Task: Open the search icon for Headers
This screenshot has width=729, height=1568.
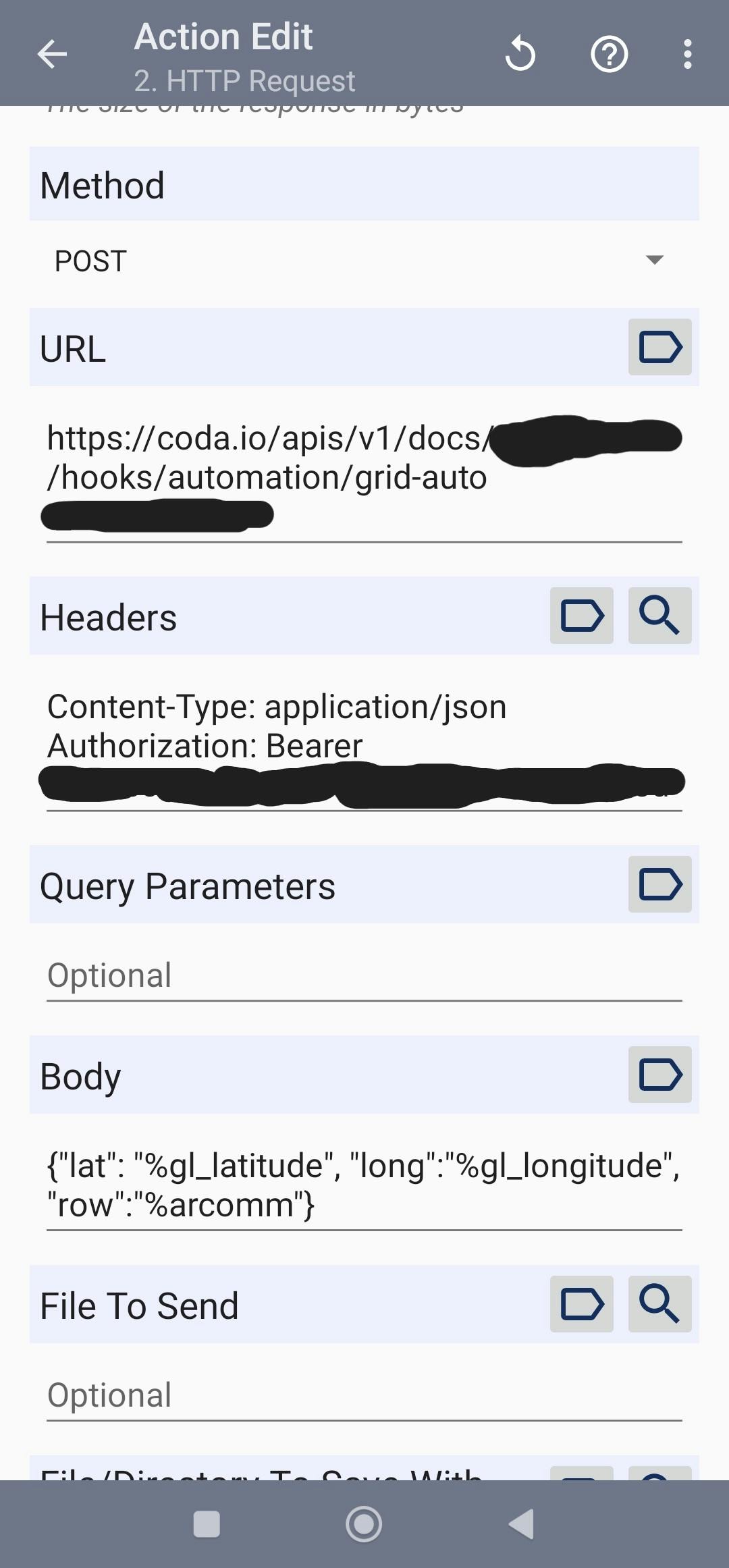Action: click(x=659, y=616)
